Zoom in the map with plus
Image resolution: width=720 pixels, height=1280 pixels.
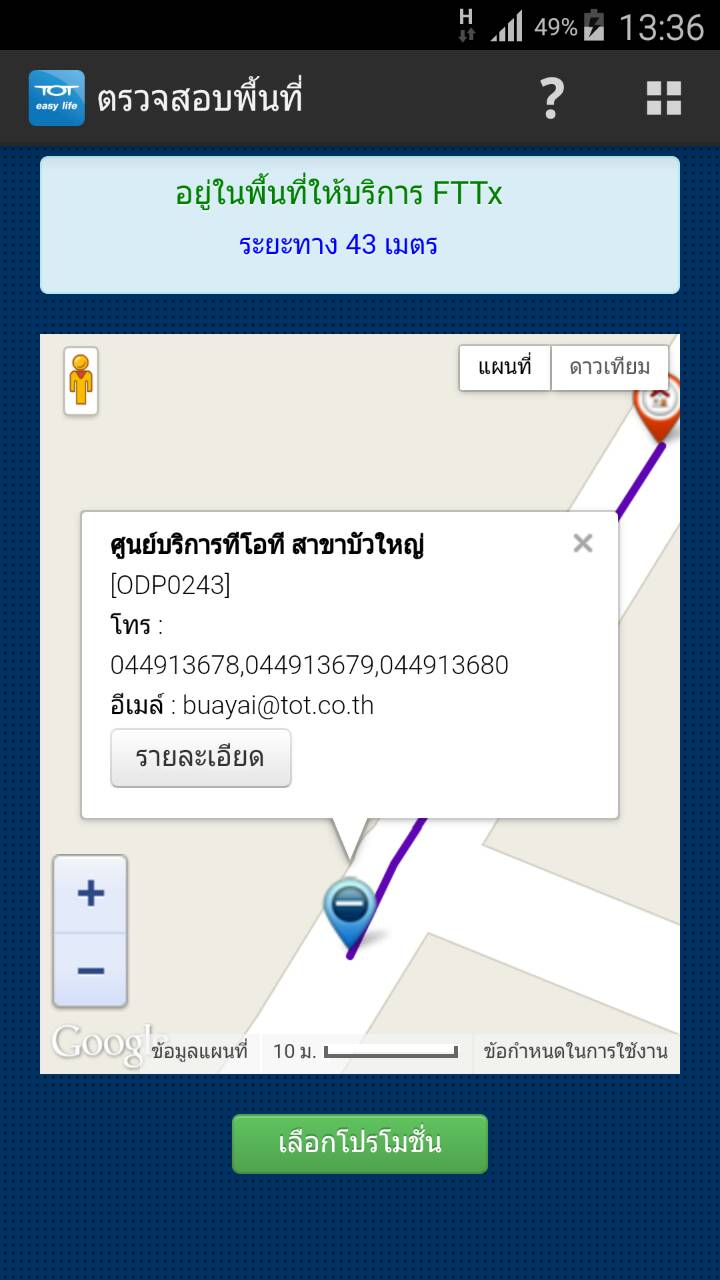coord(90,893)
